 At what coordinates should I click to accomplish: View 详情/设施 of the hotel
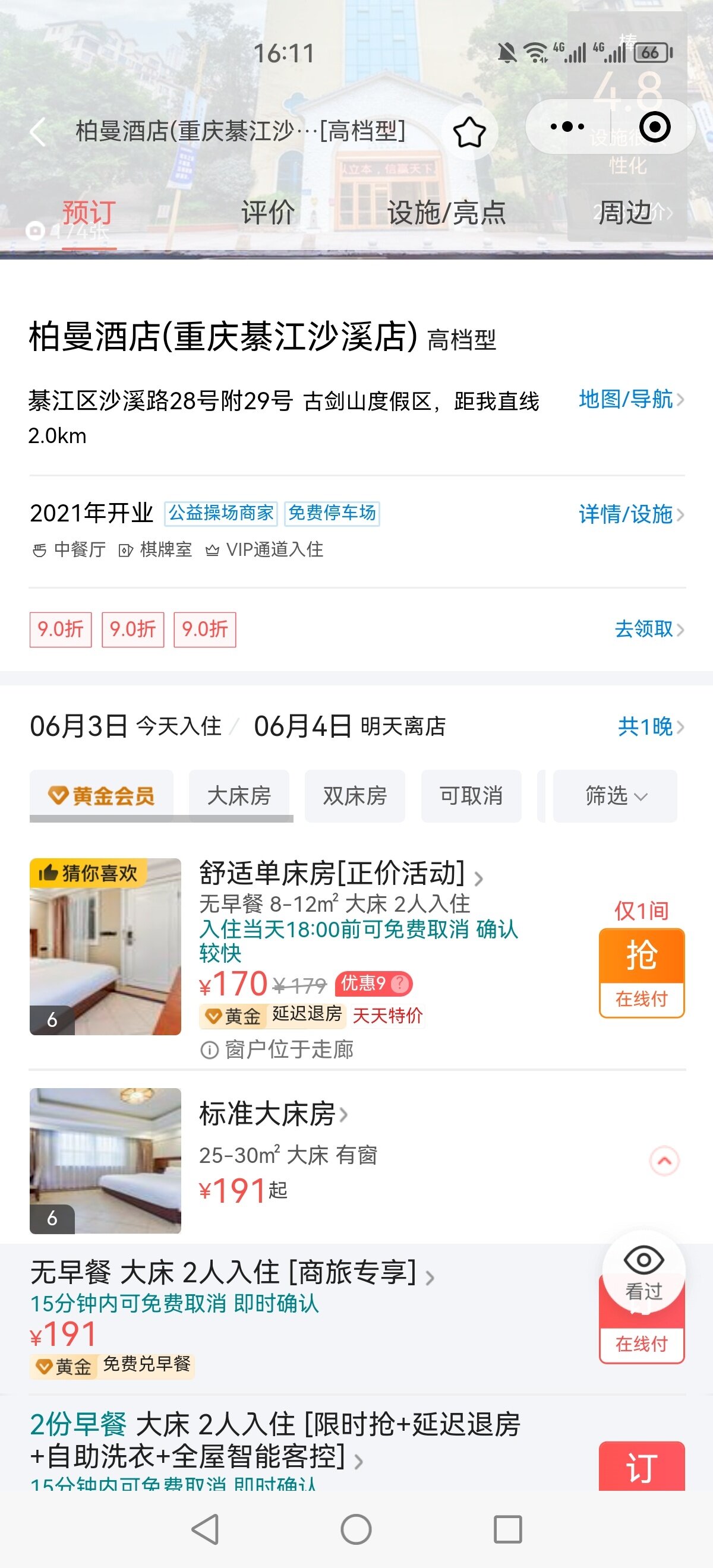pyautogui.click(x=631, y=514)
